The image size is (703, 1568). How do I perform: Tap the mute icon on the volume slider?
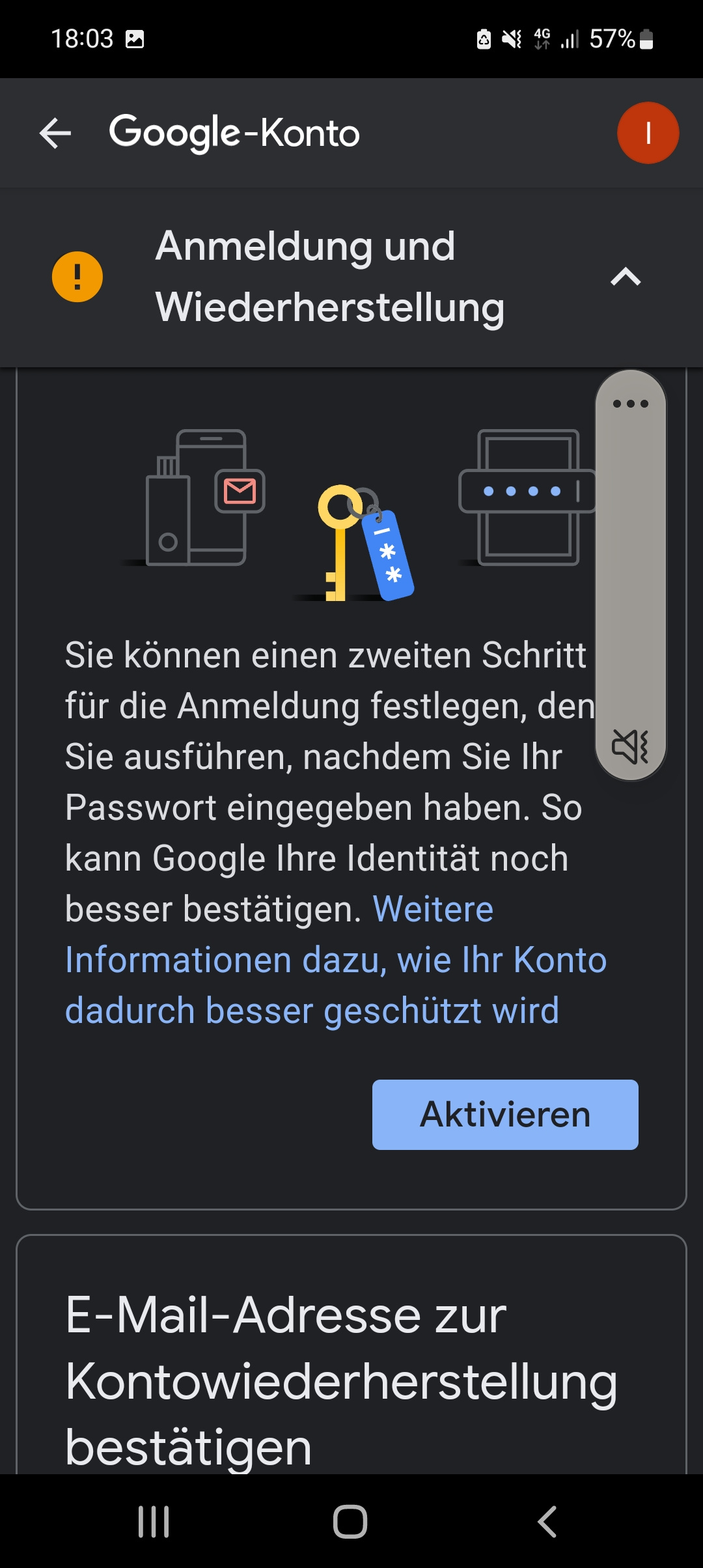click(630, 746)
